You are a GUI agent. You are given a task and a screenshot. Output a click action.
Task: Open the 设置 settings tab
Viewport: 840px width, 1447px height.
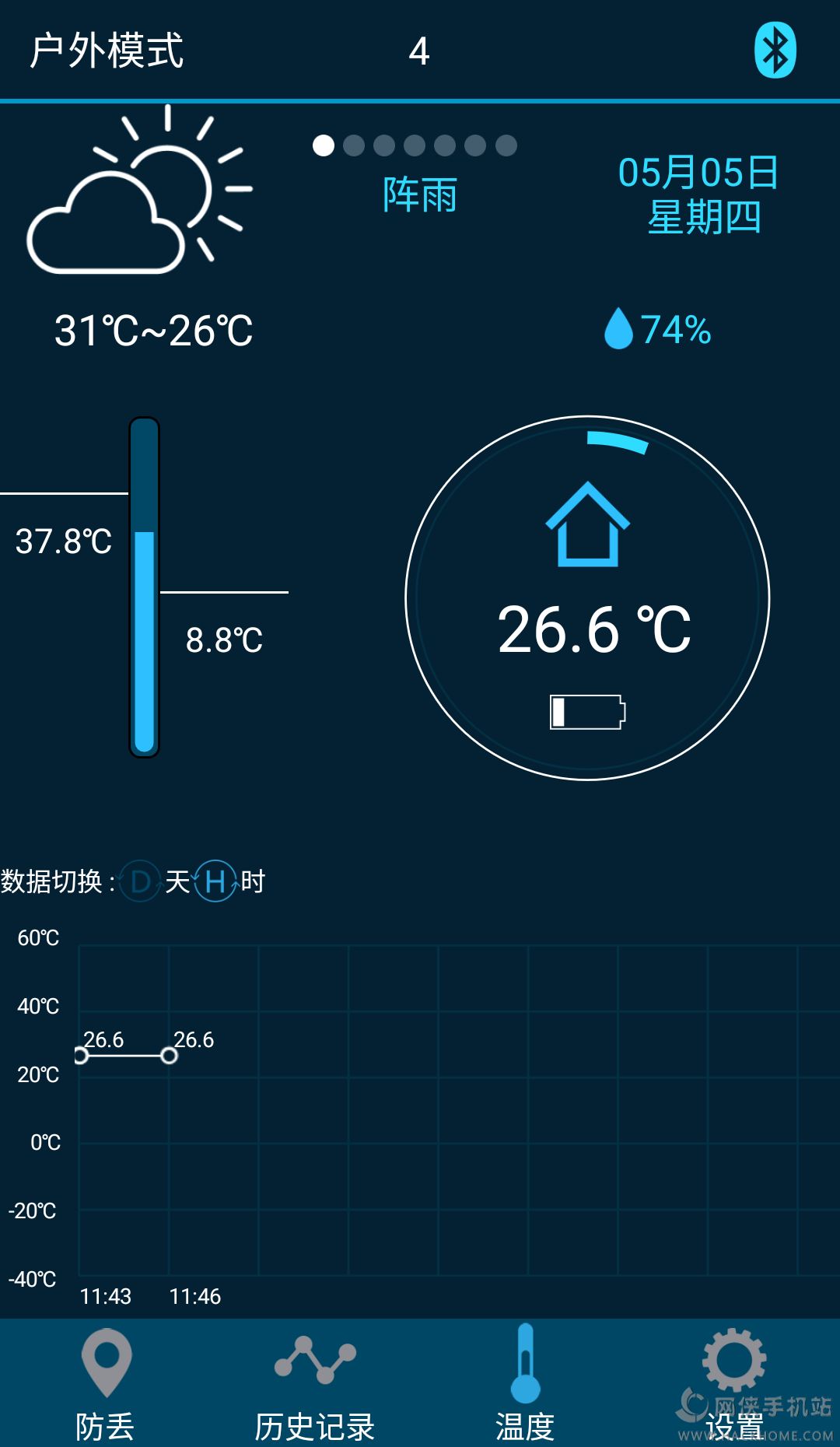(x=734, y=1385)
